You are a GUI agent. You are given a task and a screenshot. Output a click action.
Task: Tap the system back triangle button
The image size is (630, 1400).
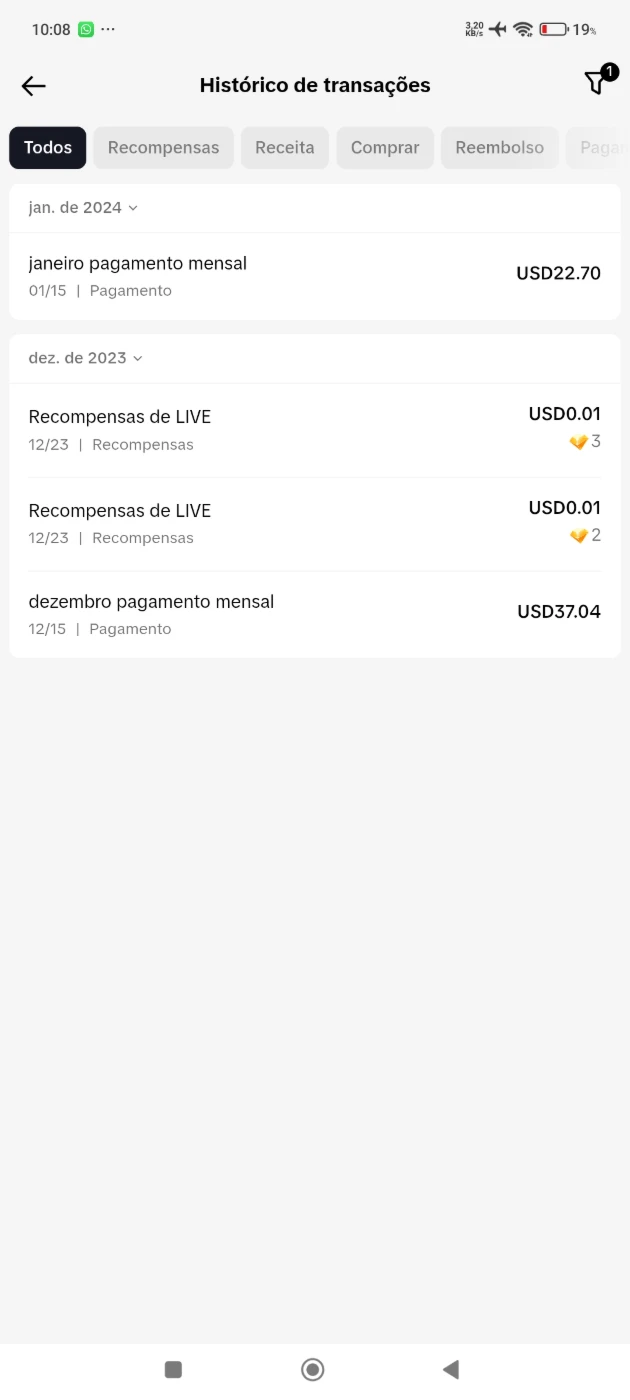pyautogui.click(x=451, y=1369)
